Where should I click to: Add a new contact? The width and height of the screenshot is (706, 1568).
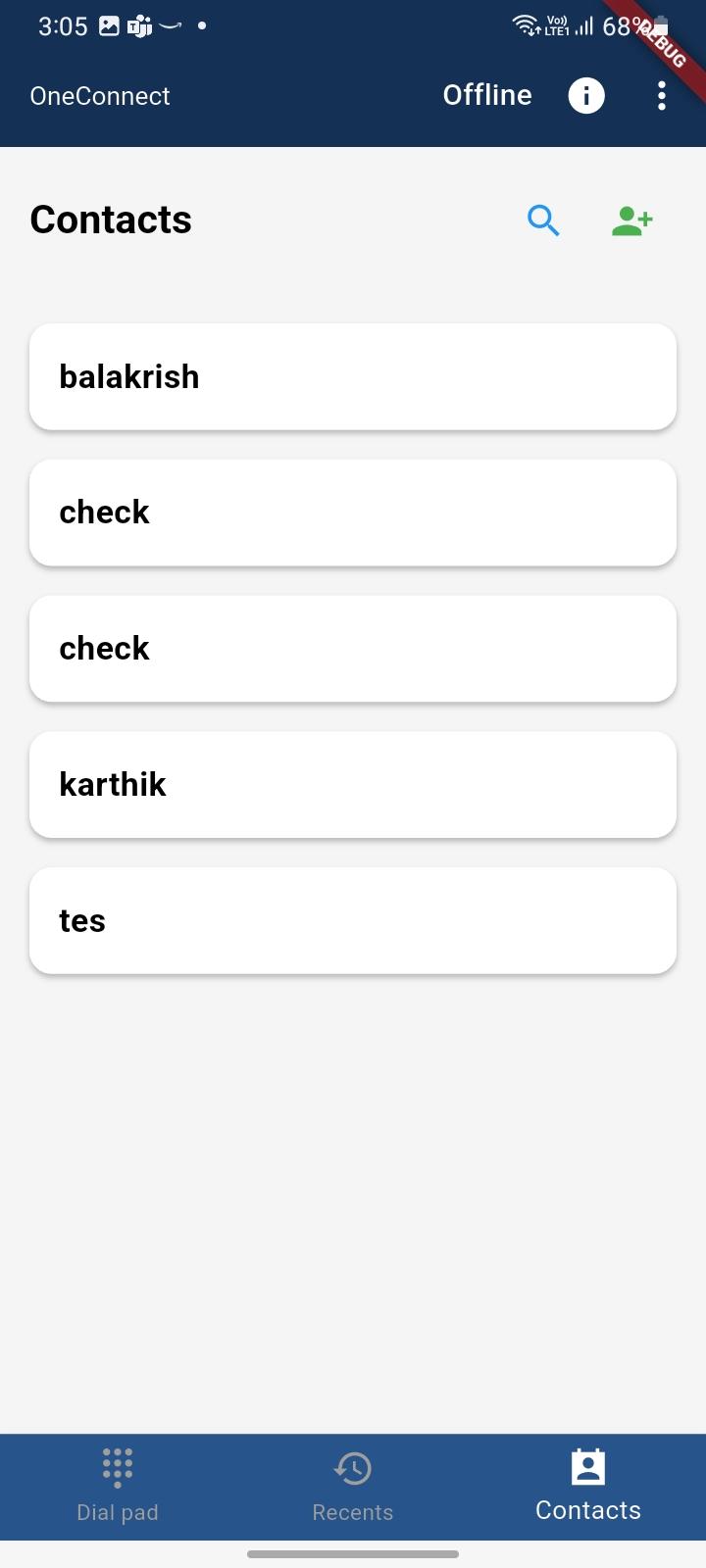tap(631, 220)
